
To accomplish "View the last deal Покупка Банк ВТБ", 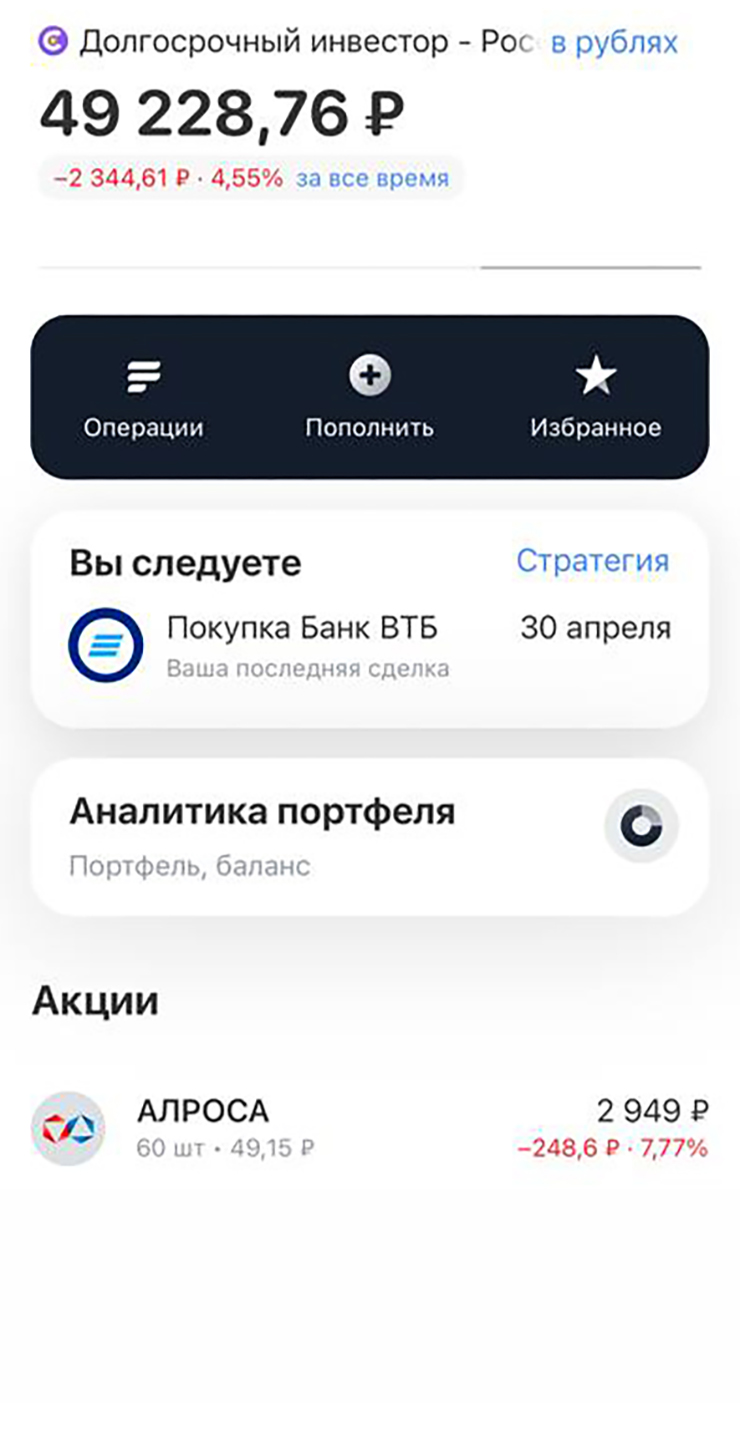I will 369,644.
